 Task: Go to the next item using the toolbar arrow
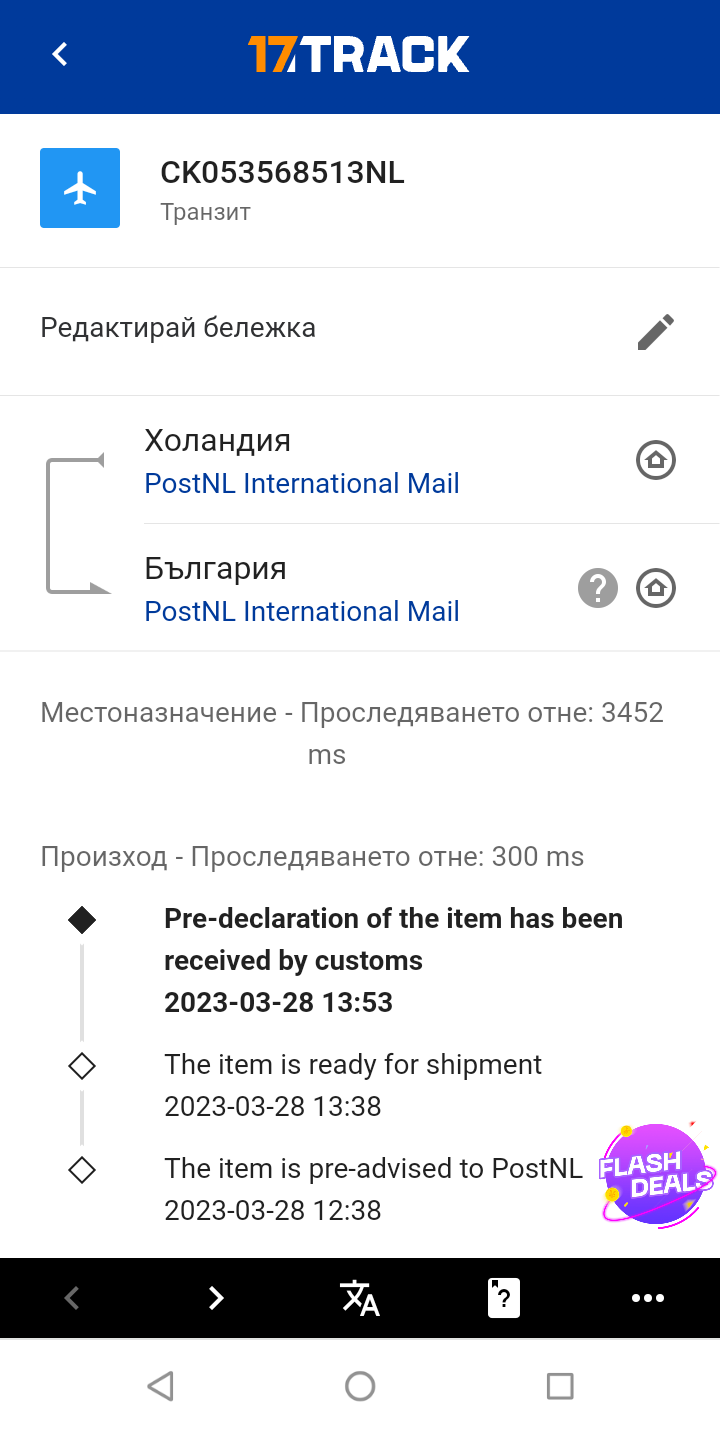216,1298
